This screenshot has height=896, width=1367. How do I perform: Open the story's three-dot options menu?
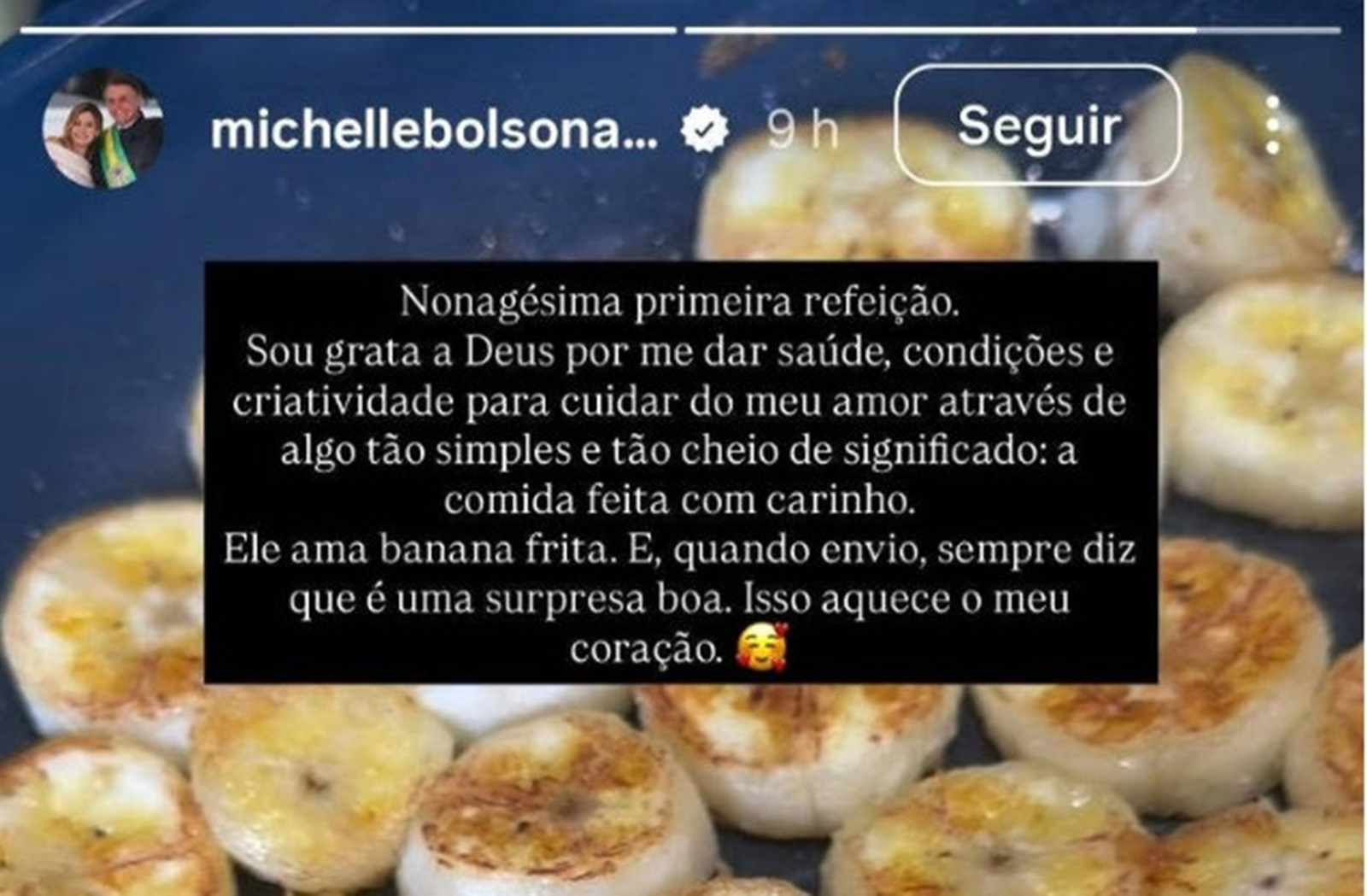1272,126
